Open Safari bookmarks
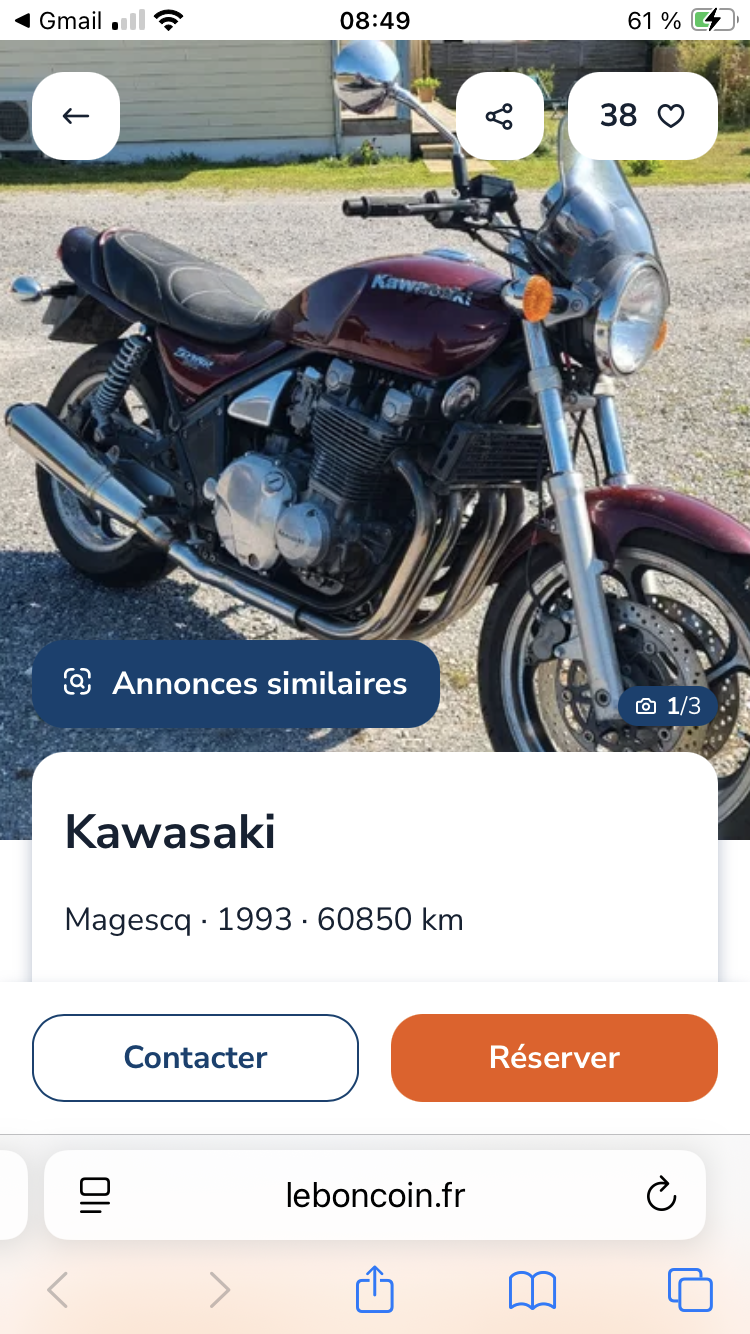750x1334 pixels. (x=532, y=1290)
